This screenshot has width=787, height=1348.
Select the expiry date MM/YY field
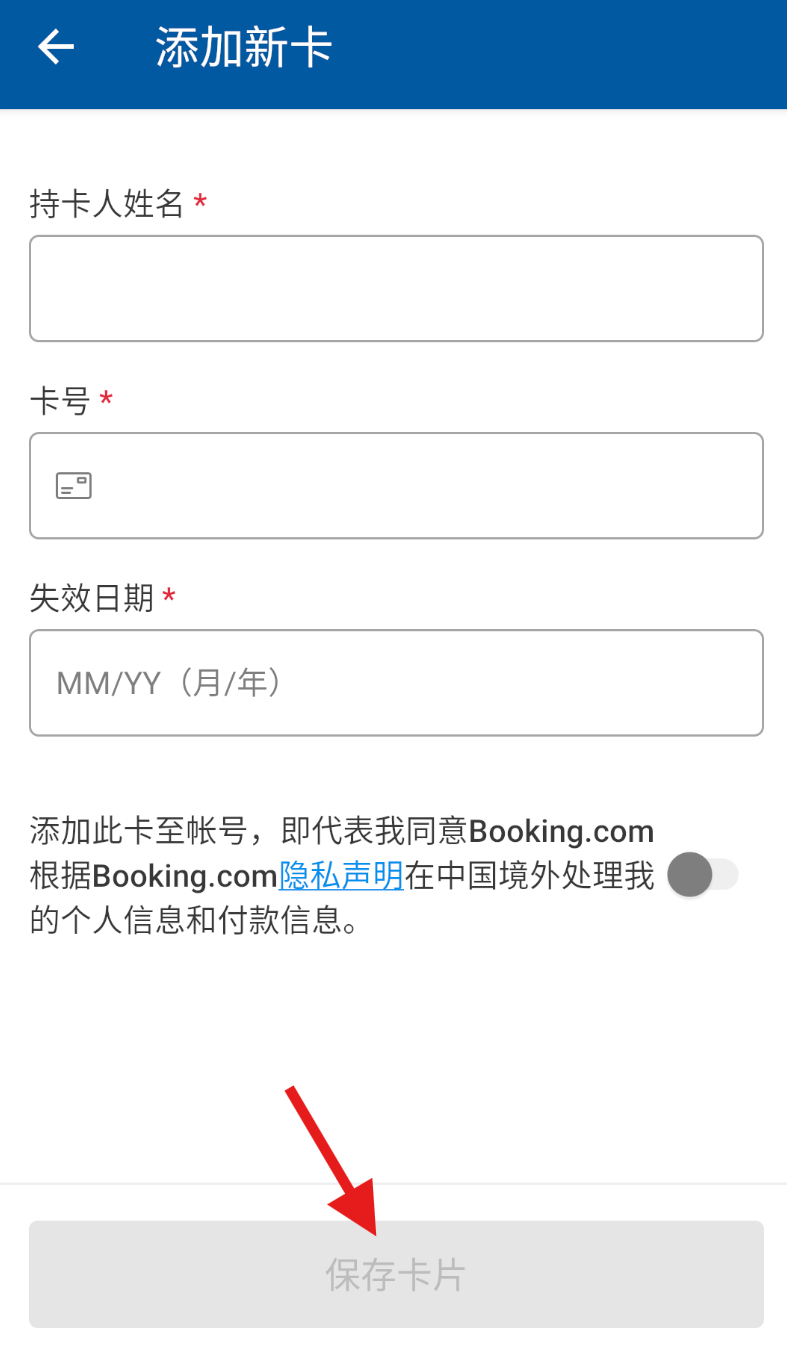click(396, 683)
